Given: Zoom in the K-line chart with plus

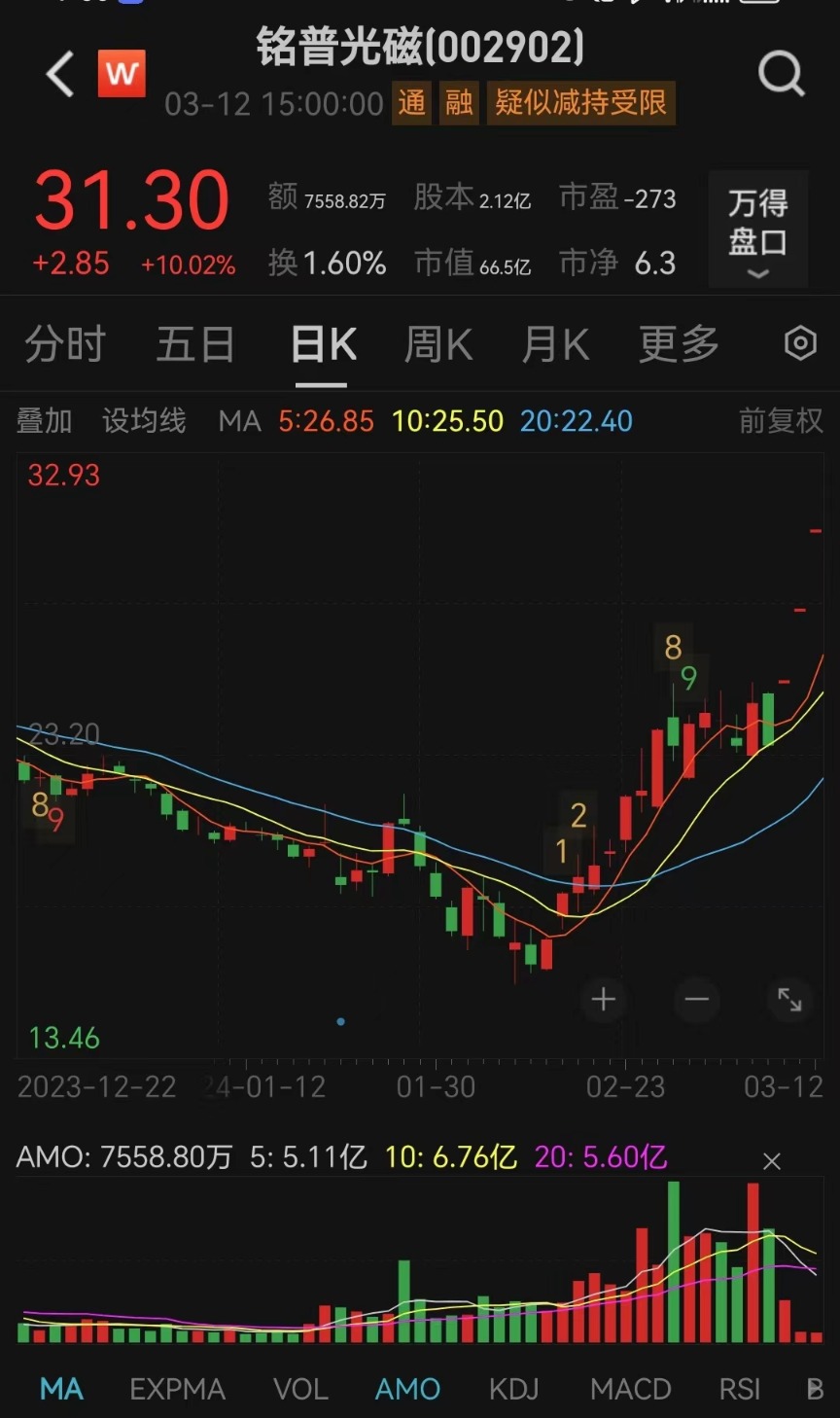Looking at the screenshot, I should [604, 999].
